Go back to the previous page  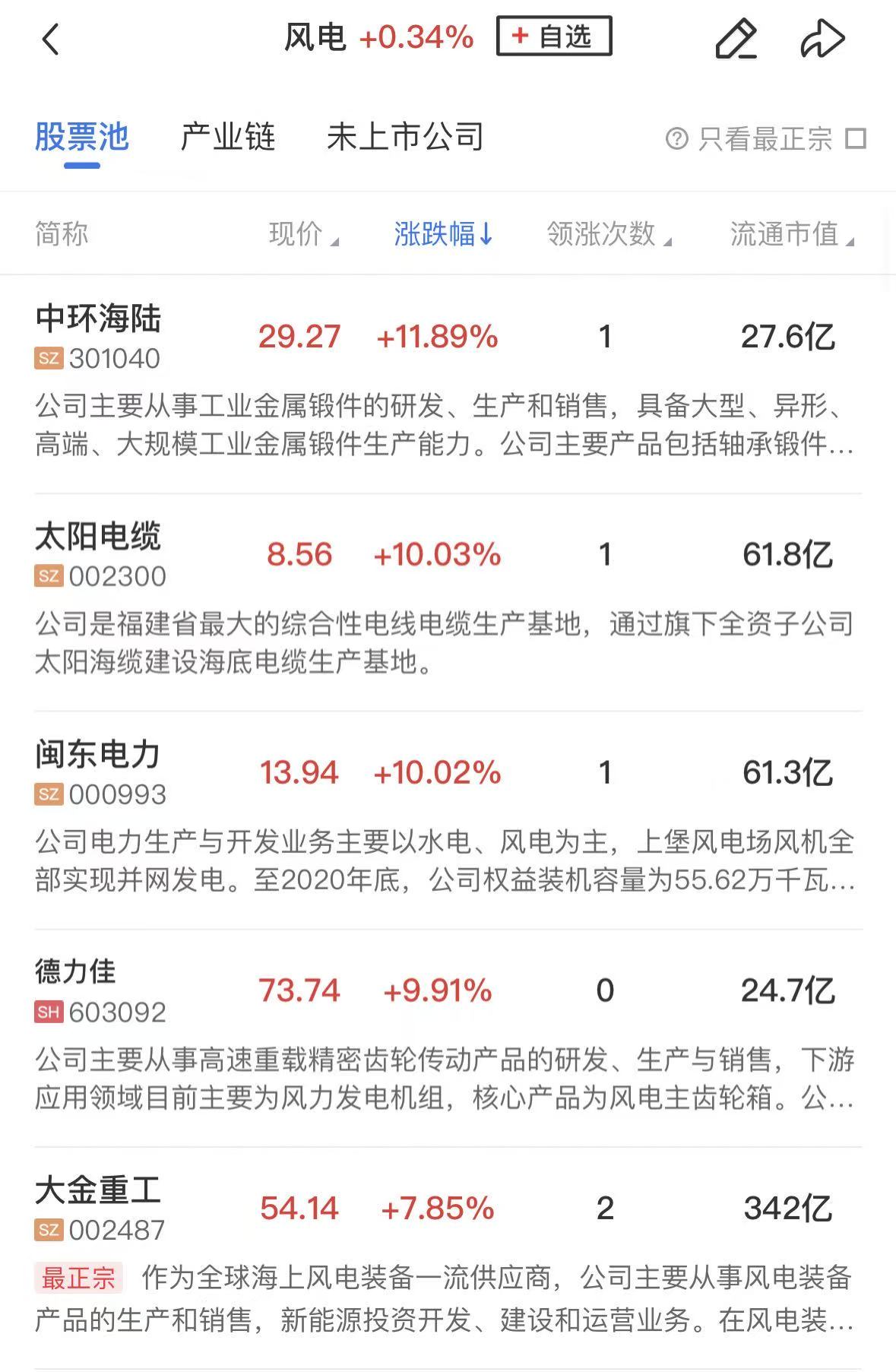pyautogui.click(x=51, y=40)
